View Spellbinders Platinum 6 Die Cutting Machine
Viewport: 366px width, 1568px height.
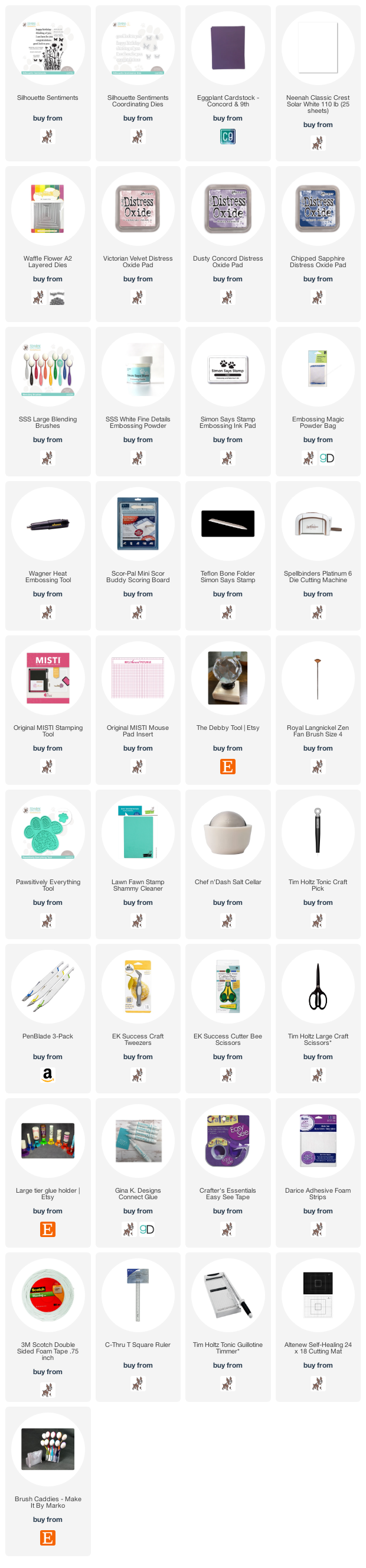[x=318, y=524]
